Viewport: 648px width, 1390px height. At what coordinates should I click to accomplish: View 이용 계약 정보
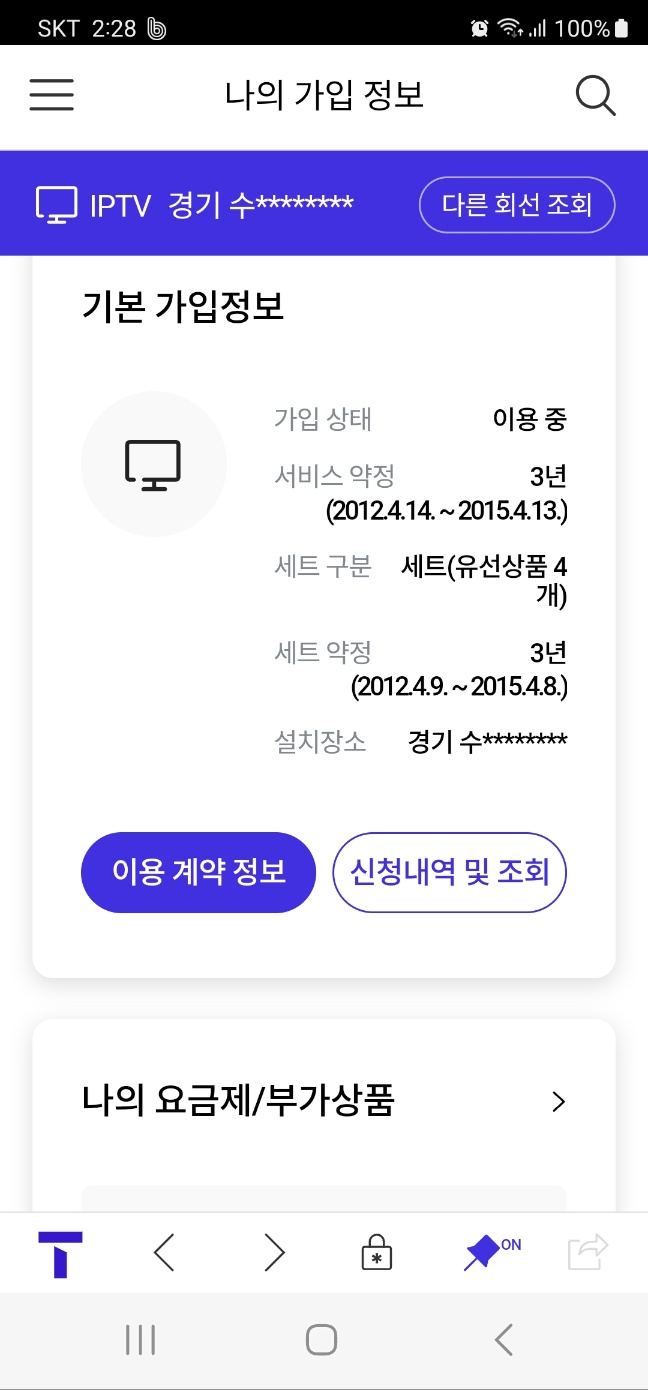[x=198, y=872]
